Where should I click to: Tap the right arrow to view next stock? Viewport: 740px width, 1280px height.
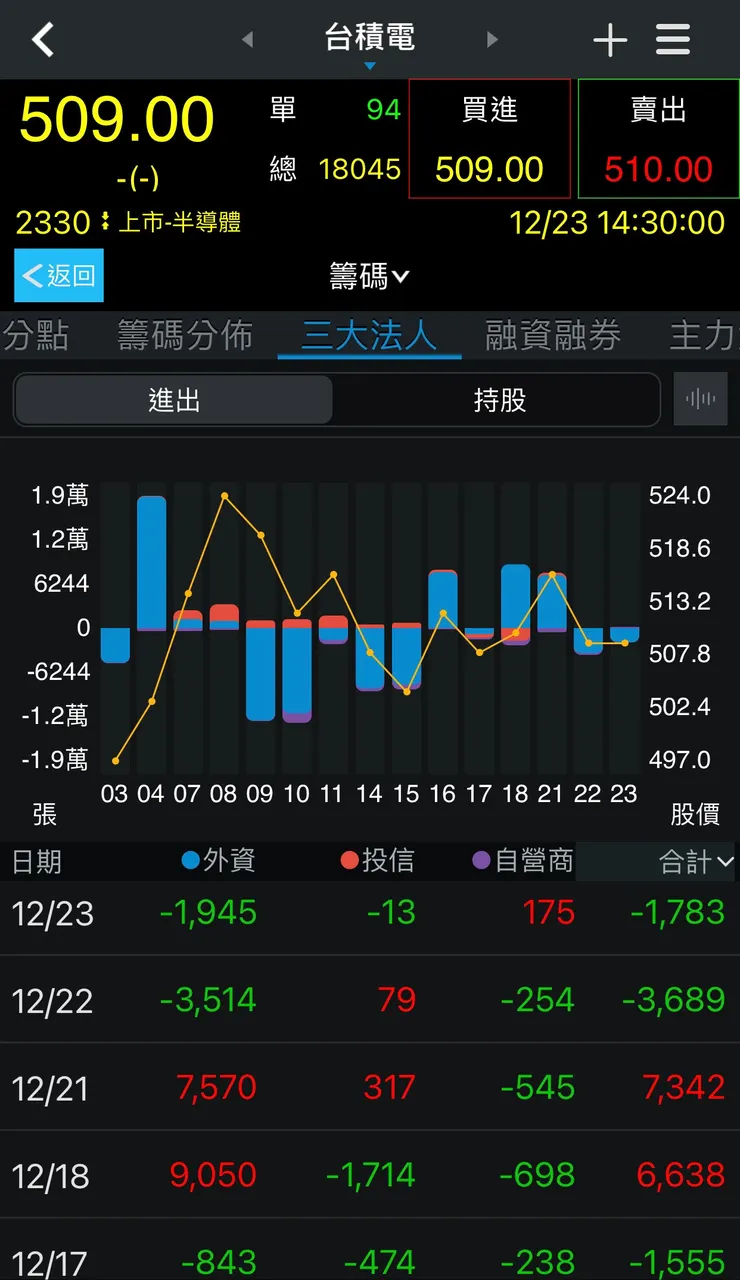point(492,39)
